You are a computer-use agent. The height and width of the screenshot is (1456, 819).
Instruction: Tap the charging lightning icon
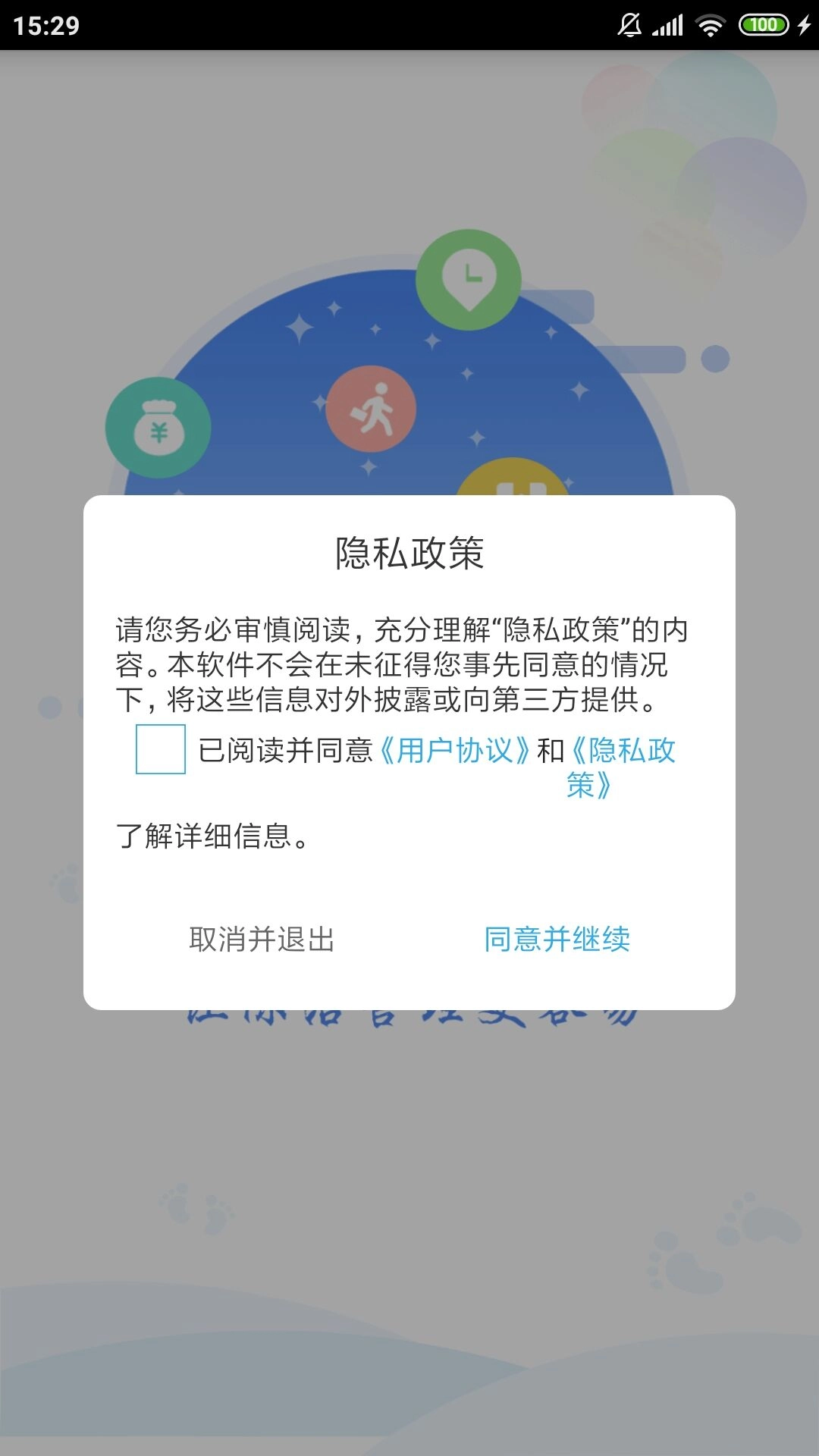tap(804, 24)
